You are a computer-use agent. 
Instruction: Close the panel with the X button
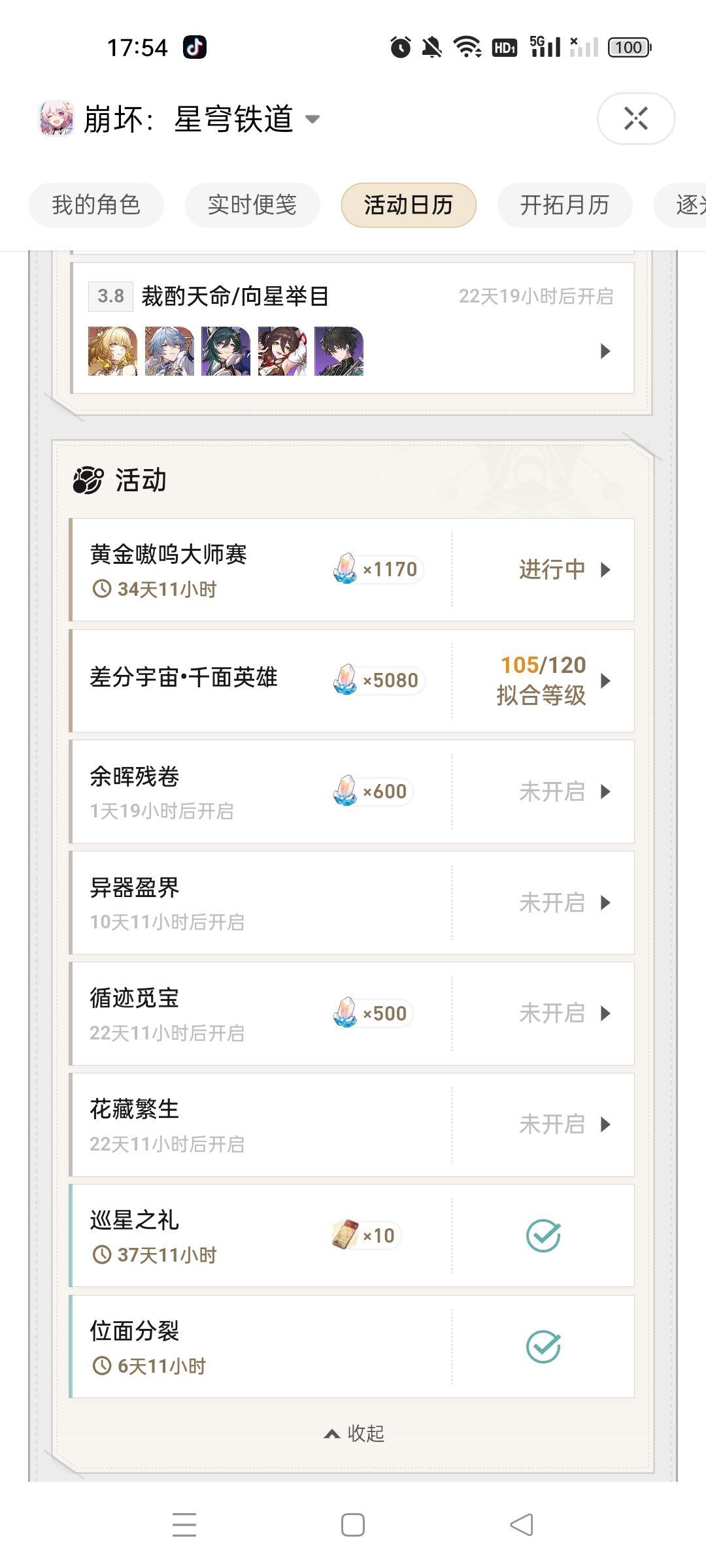(x=635, y=118)
